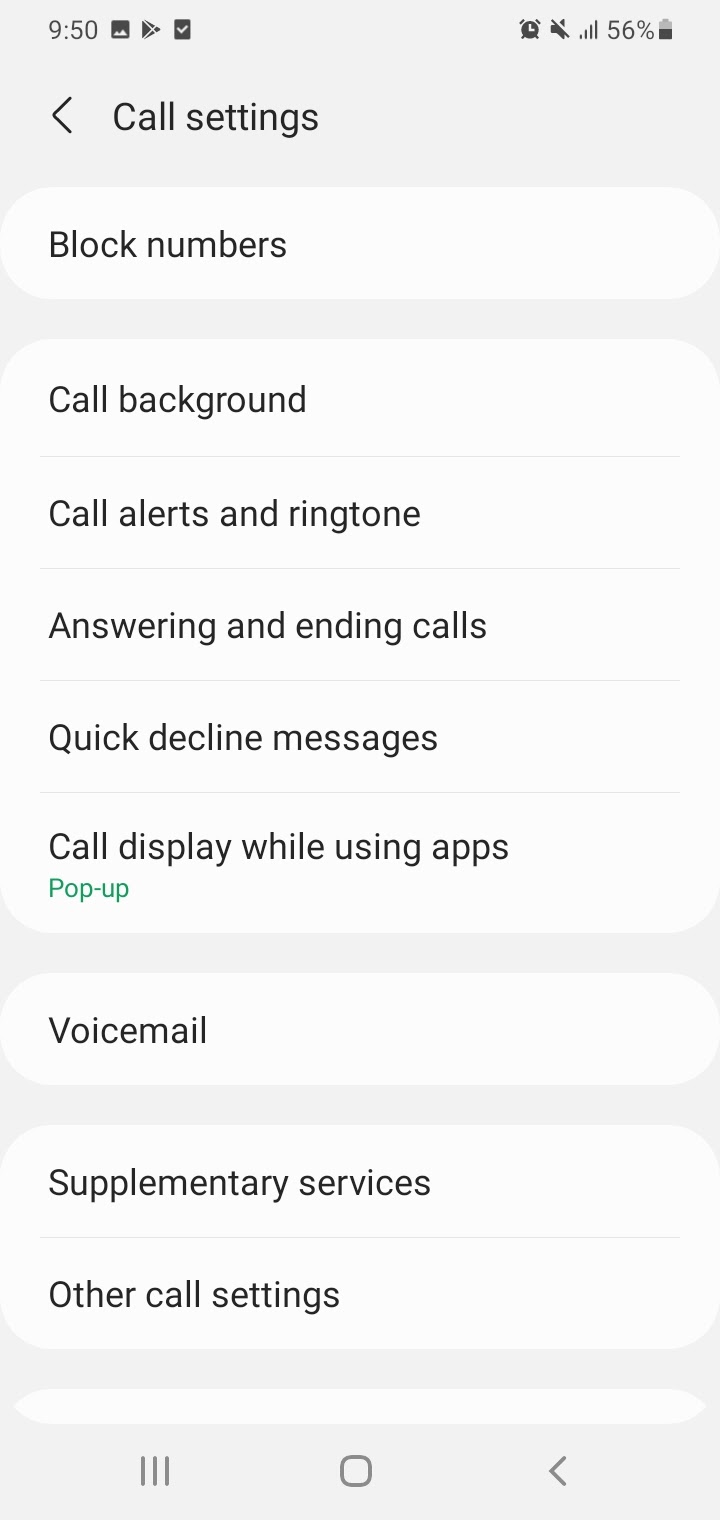Go back from Call settings

(x=62, y=116)
